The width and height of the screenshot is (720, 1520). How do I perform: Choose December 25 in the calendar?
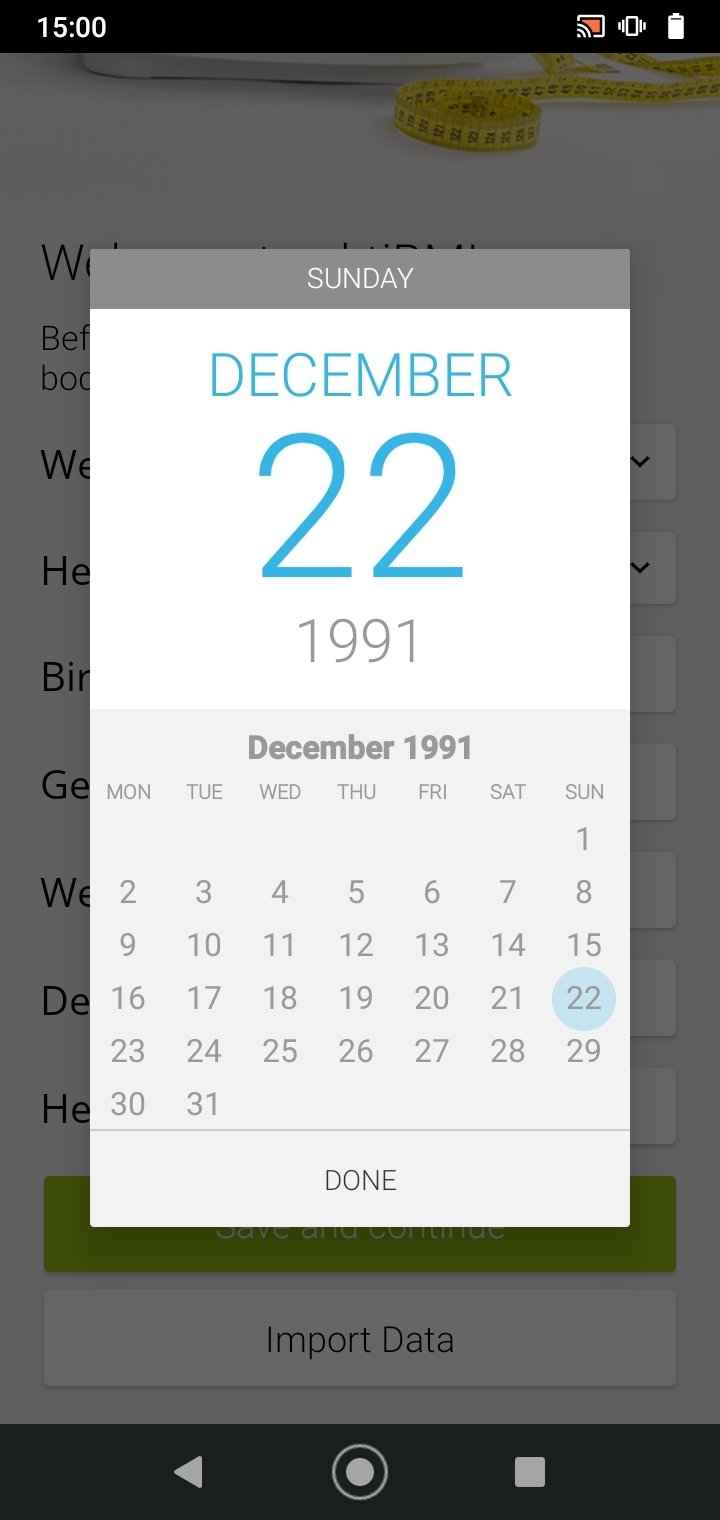(280, 1051)
